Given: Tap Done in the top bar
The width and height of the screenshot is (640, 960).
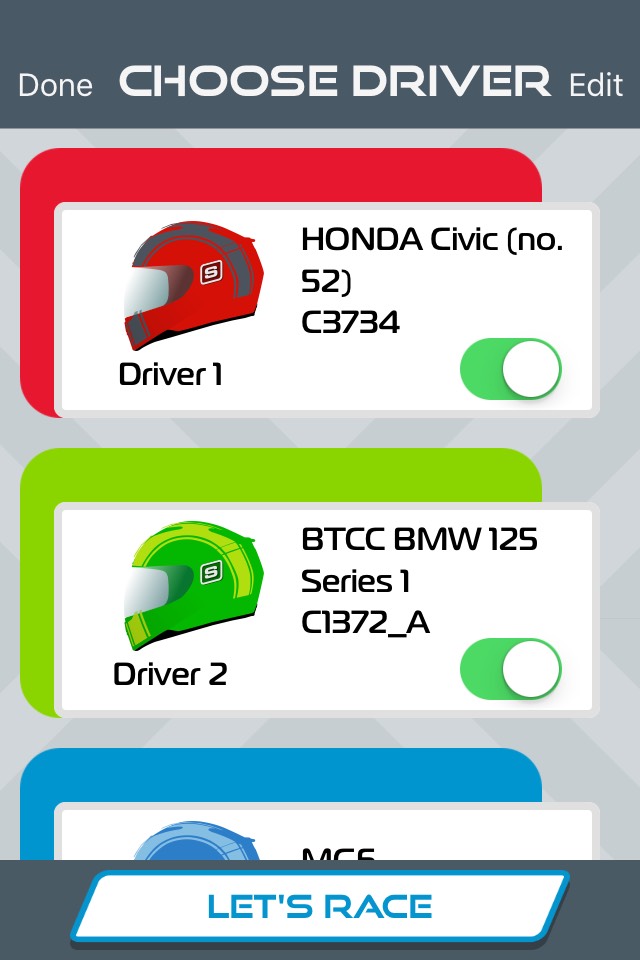Looking at the screenshot, I should (x=55, y=85).
